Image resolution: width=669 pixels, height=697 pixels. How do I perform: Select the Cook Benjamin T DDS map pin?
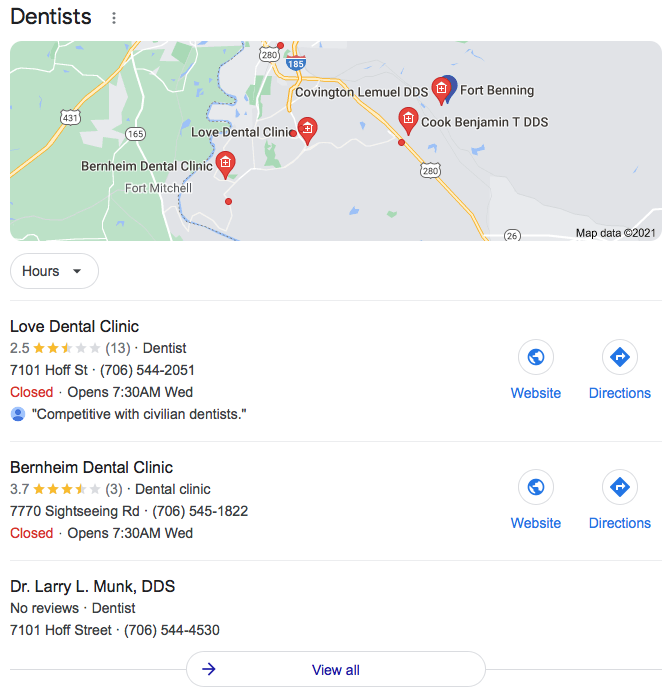tap(408, 119)
